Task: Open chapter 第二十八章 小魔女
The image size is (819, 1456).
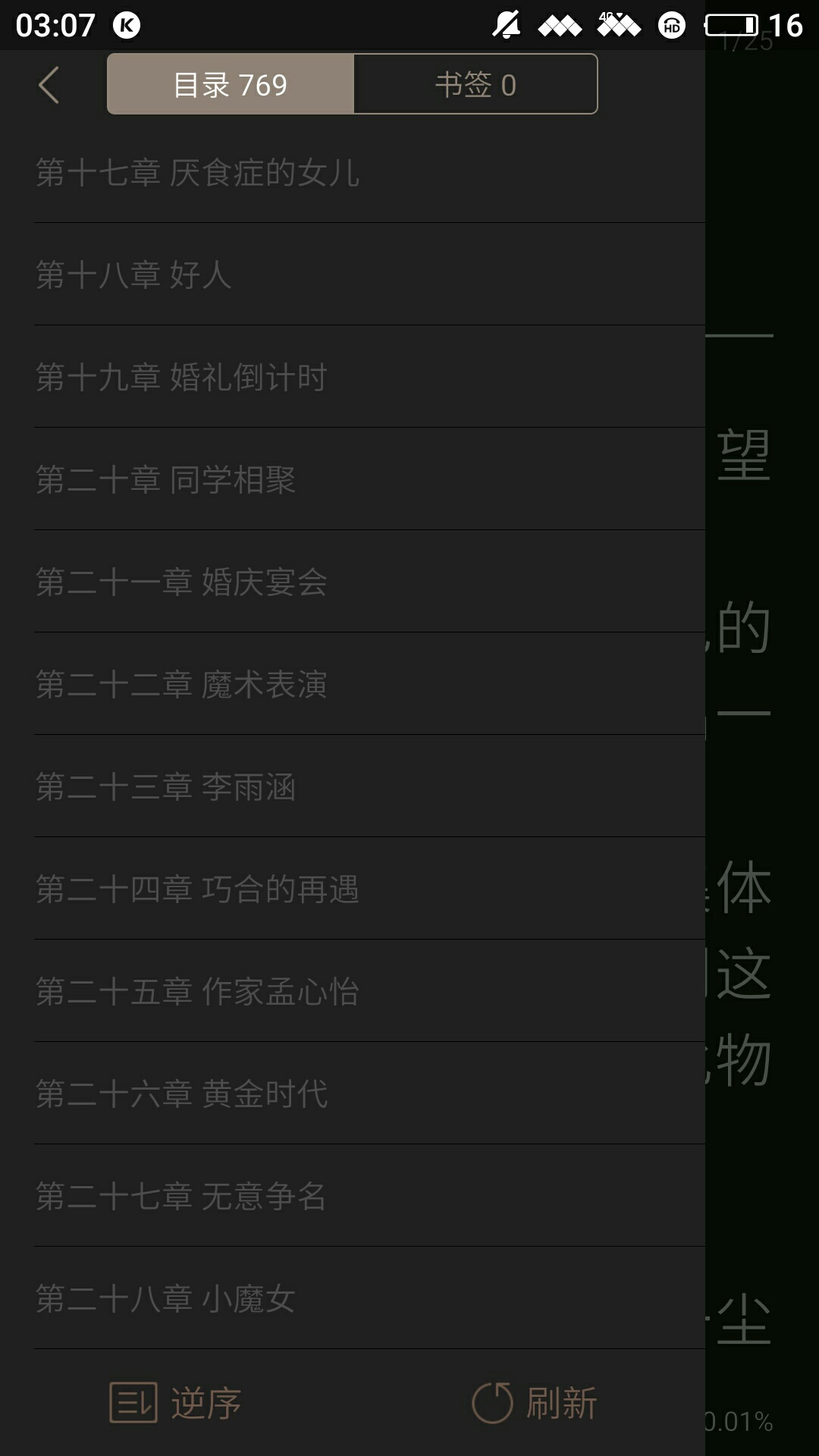Action: point(165,1298)
